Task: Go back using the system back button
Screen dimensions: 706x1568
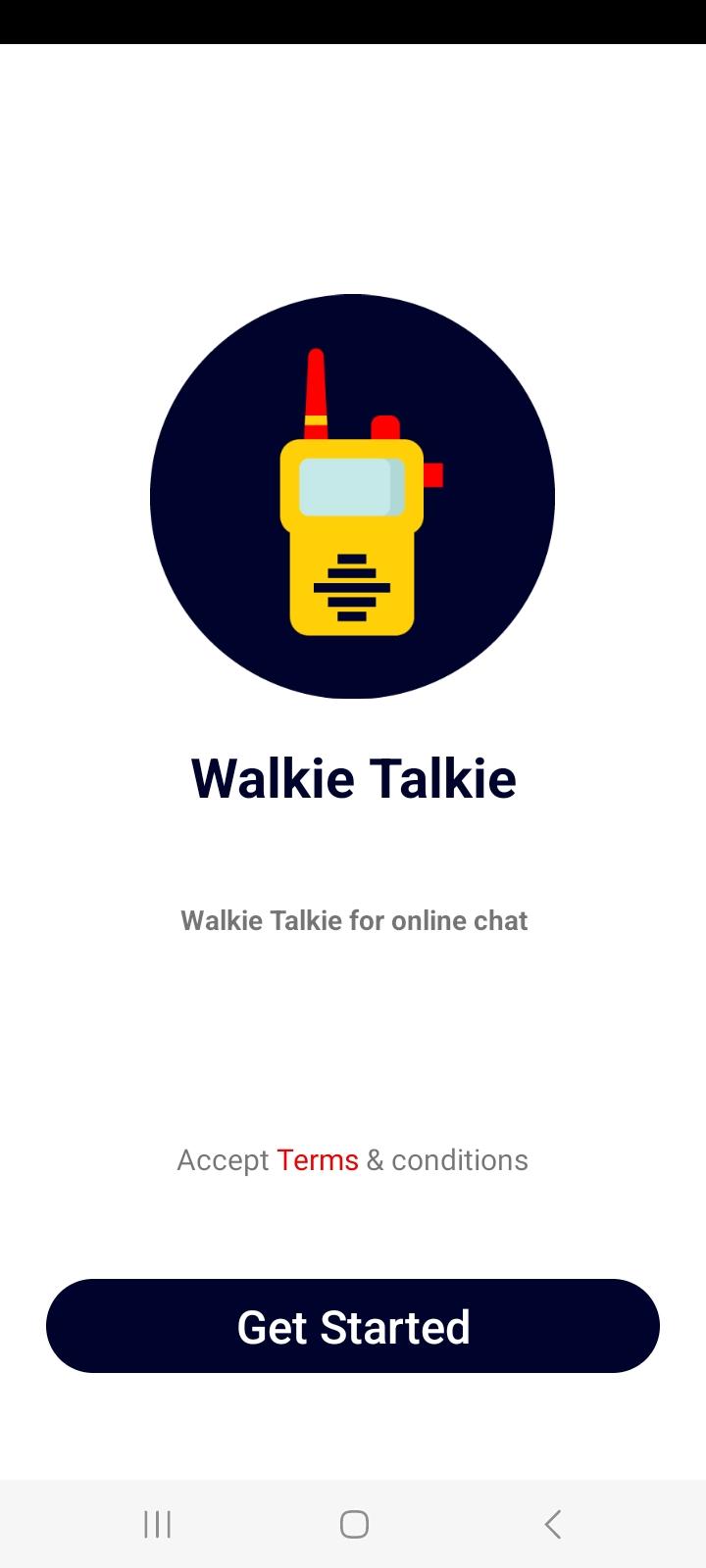Action: [x=552, y=1524]
